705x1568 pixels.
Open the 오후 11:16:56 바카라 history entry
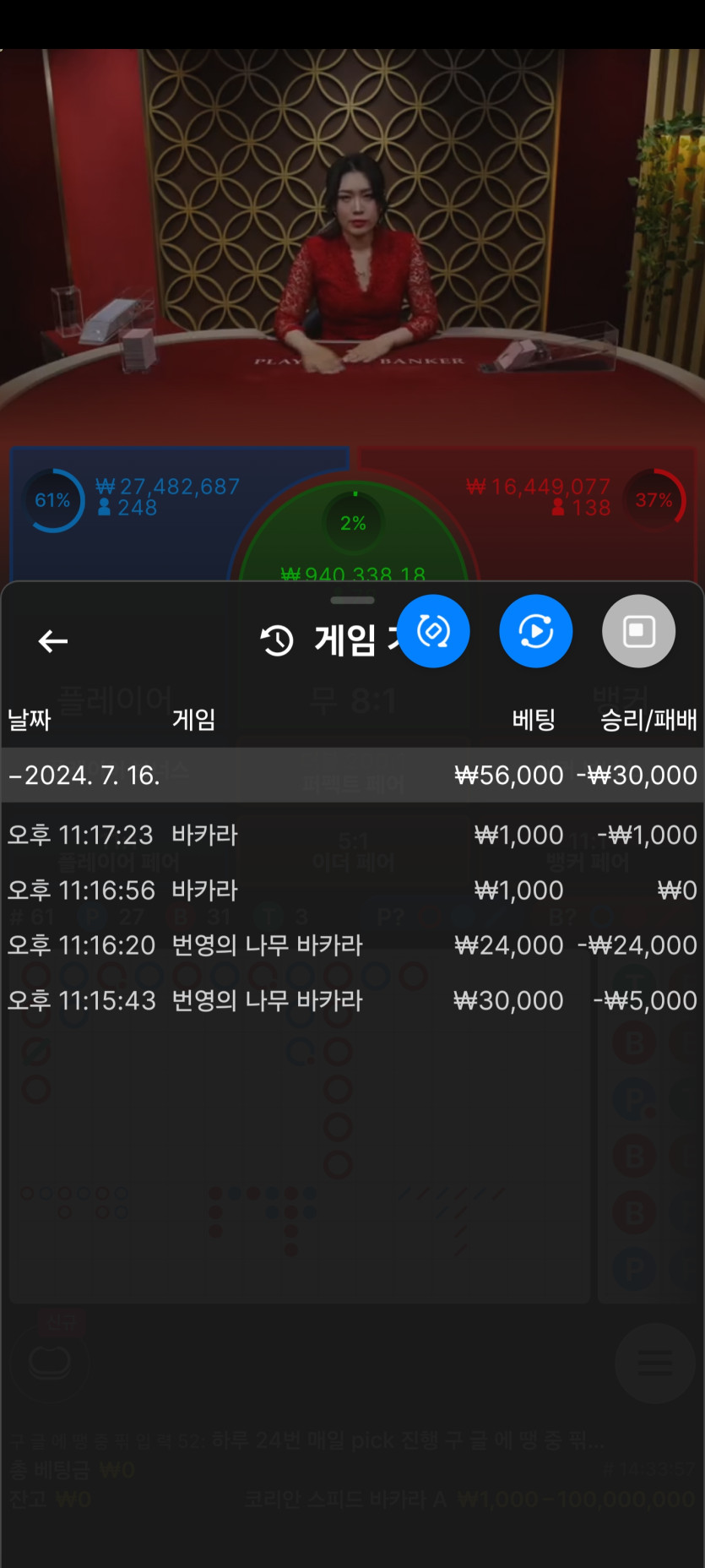[351, 890]
